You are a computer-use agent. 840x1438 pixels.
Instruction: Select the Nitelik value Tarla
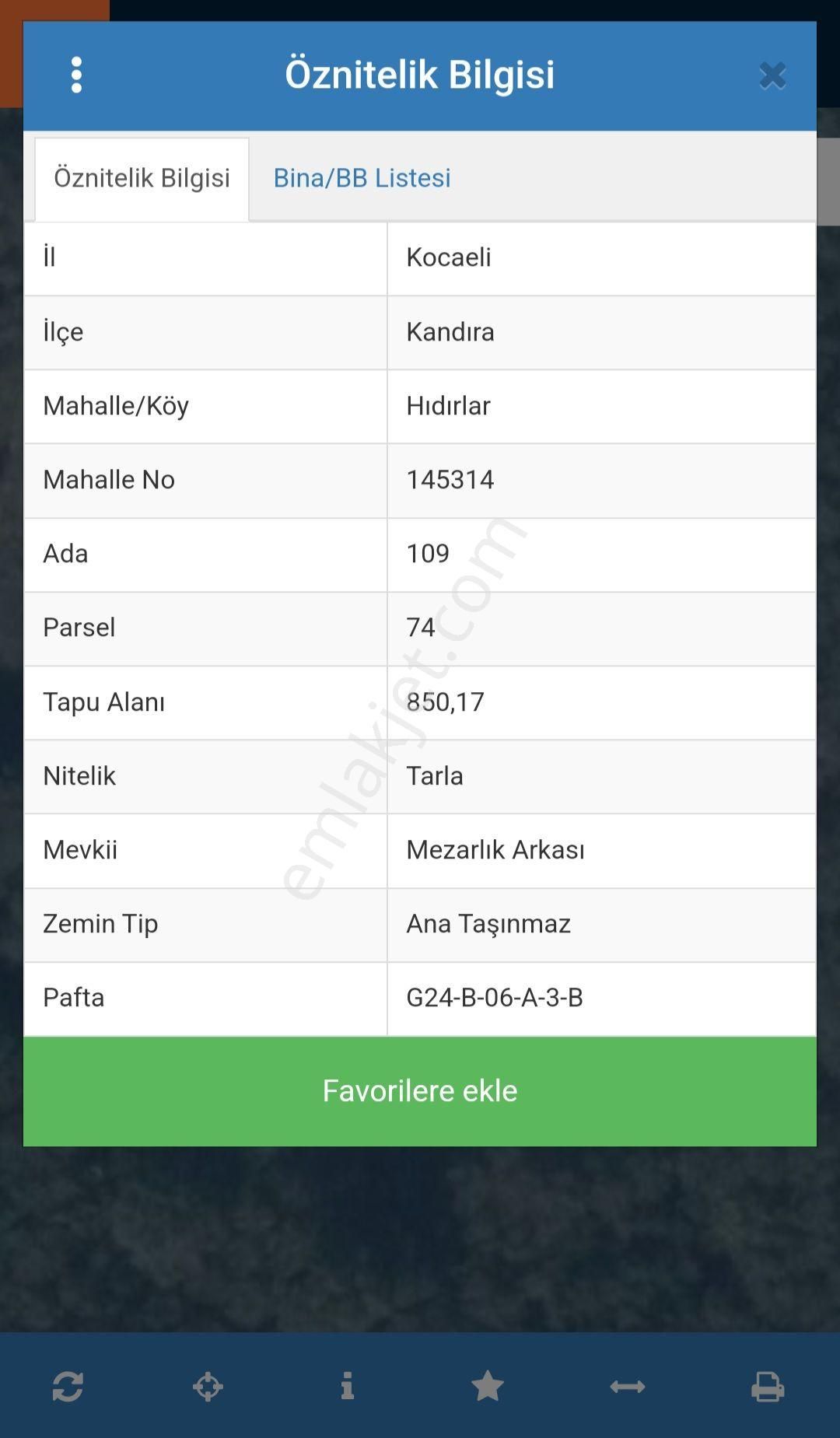tap(435, 775)
